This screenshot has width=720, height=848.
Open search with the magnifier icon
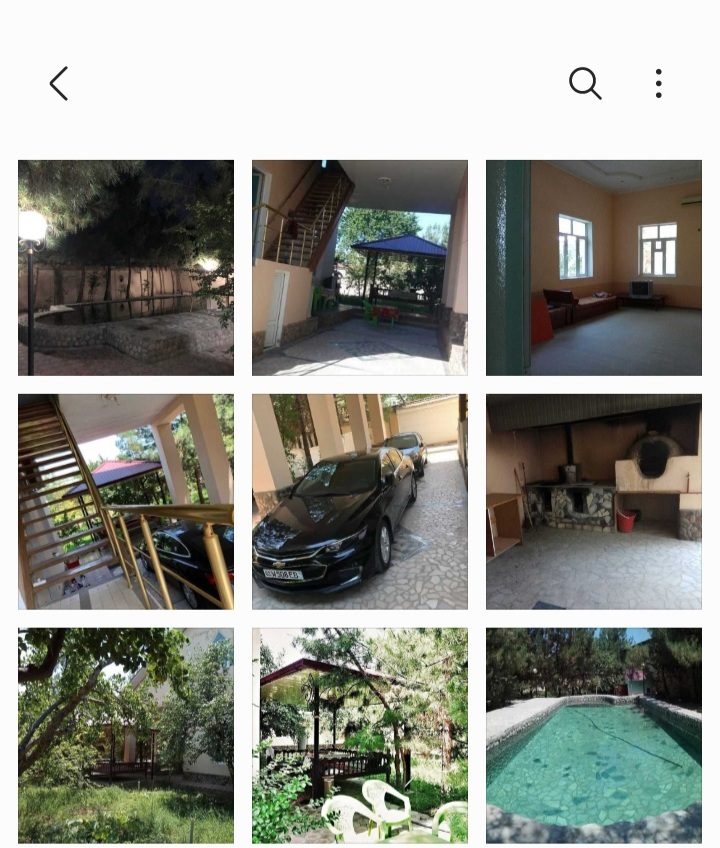pos(585,84)
